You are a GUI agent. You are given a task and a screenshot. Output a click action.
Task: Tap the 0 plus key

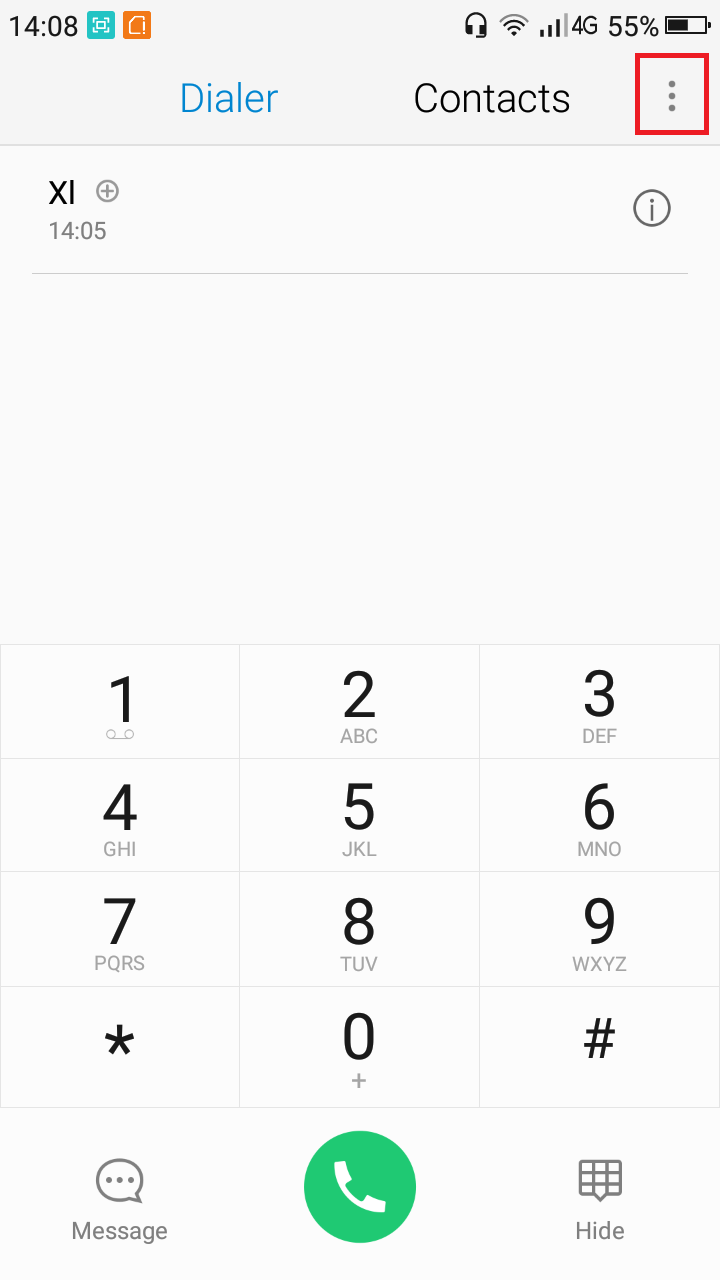point(359,1045)
